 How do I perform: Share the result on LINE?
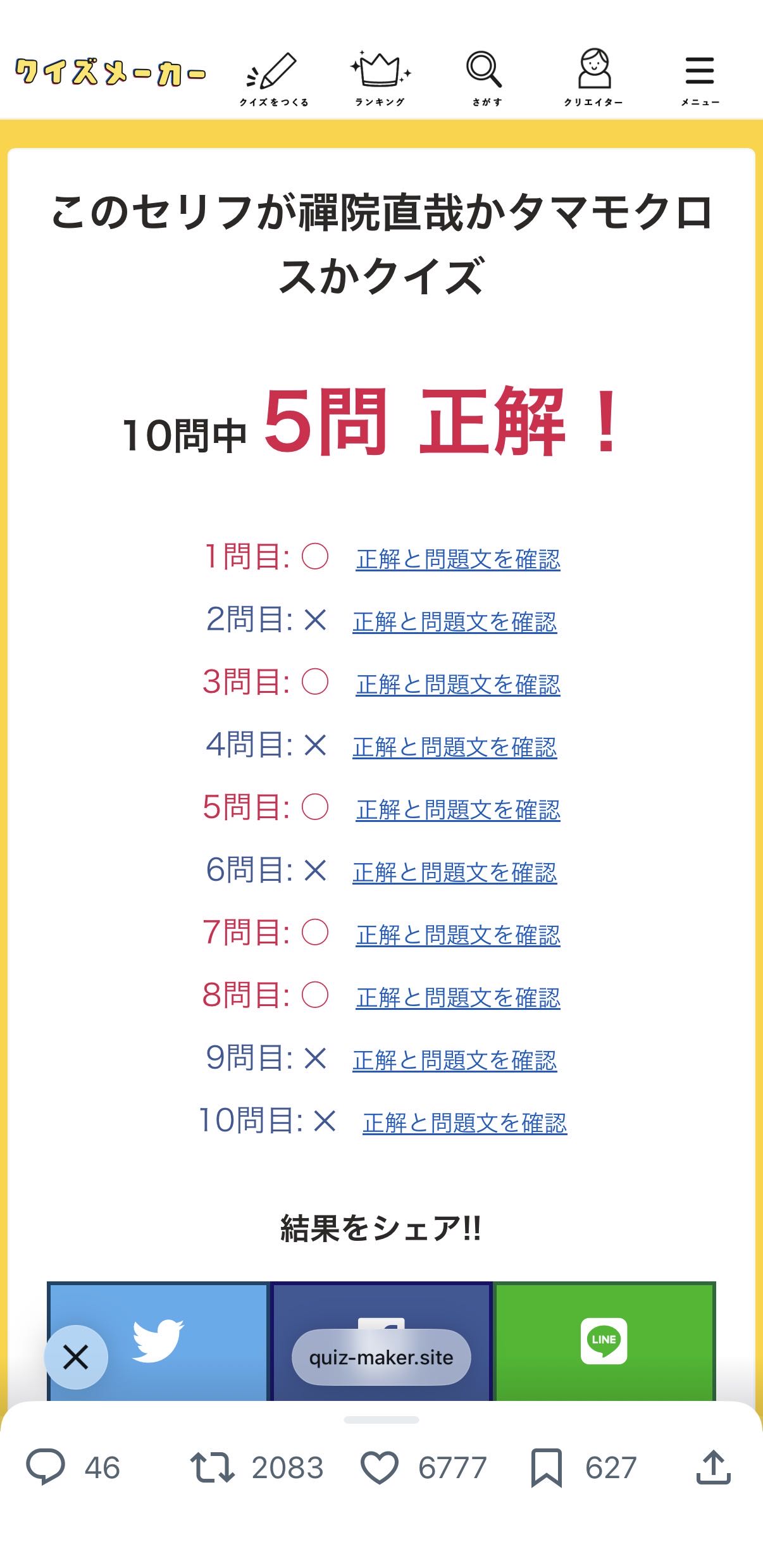(604, 1340)
